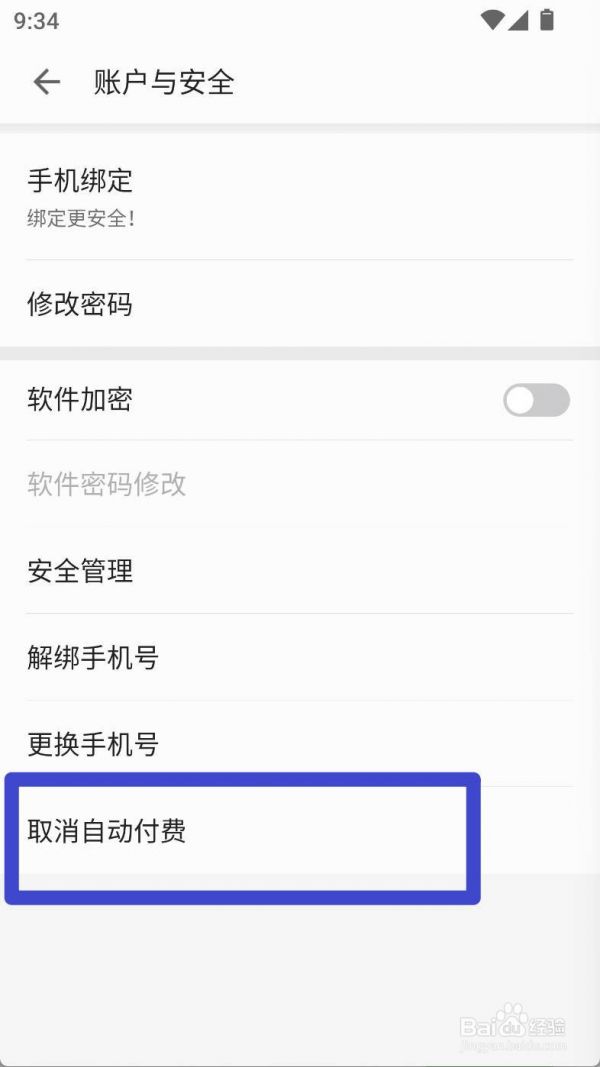Toggle the 软件加密 switch
600x1067 pixels.
536,400
